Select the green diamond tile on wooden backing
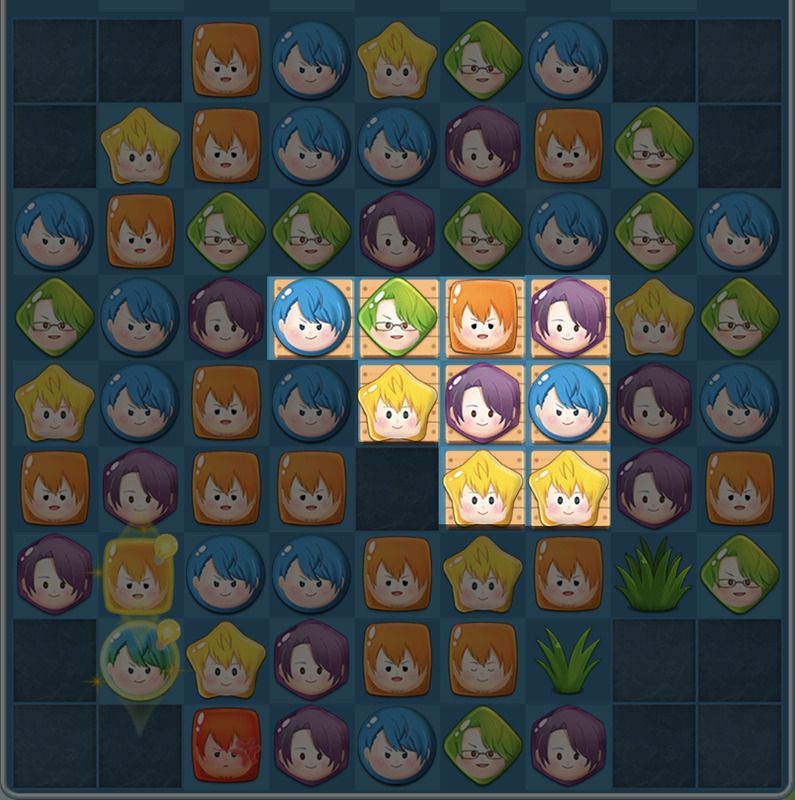This screenshot has width=795, height=800. point(397,318)
